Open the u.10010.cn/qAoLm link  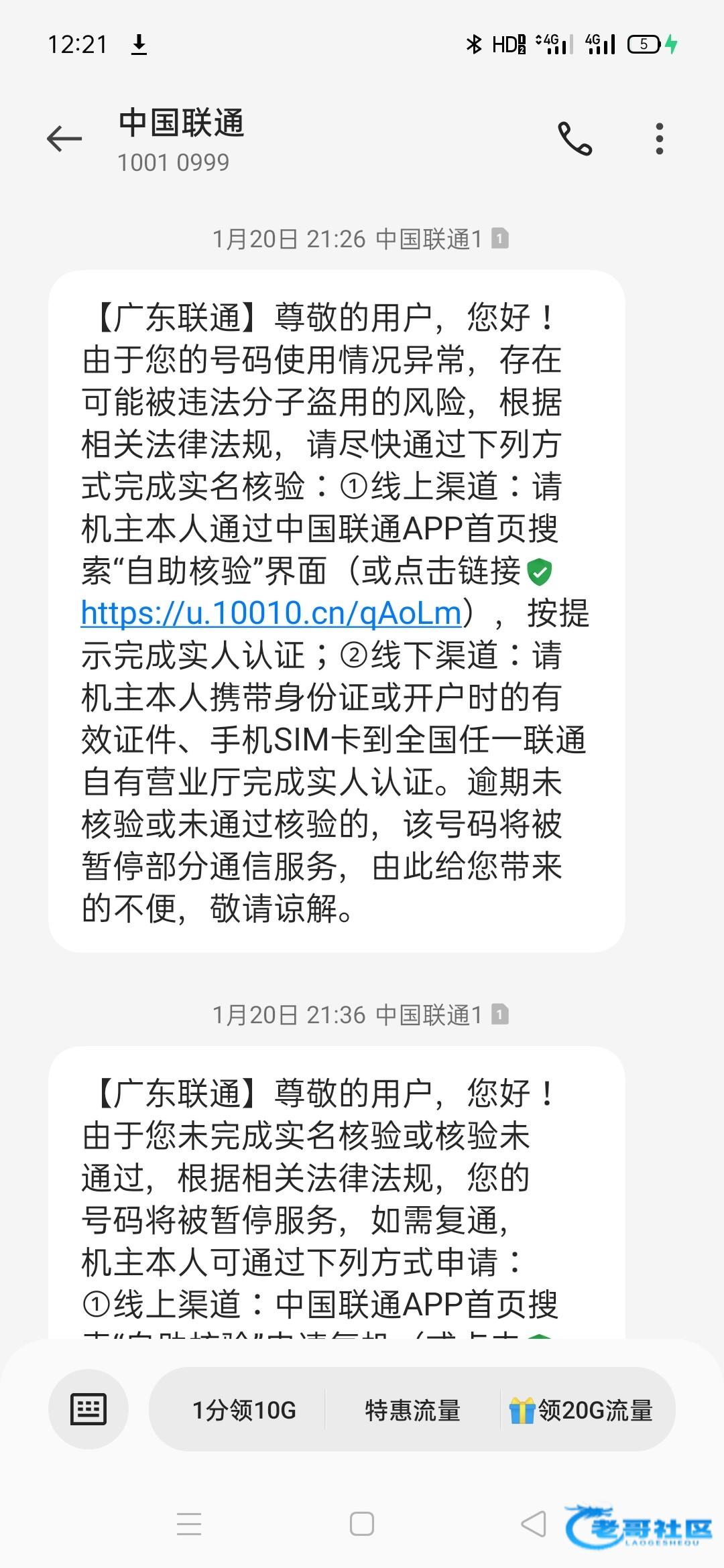point(271,613)
